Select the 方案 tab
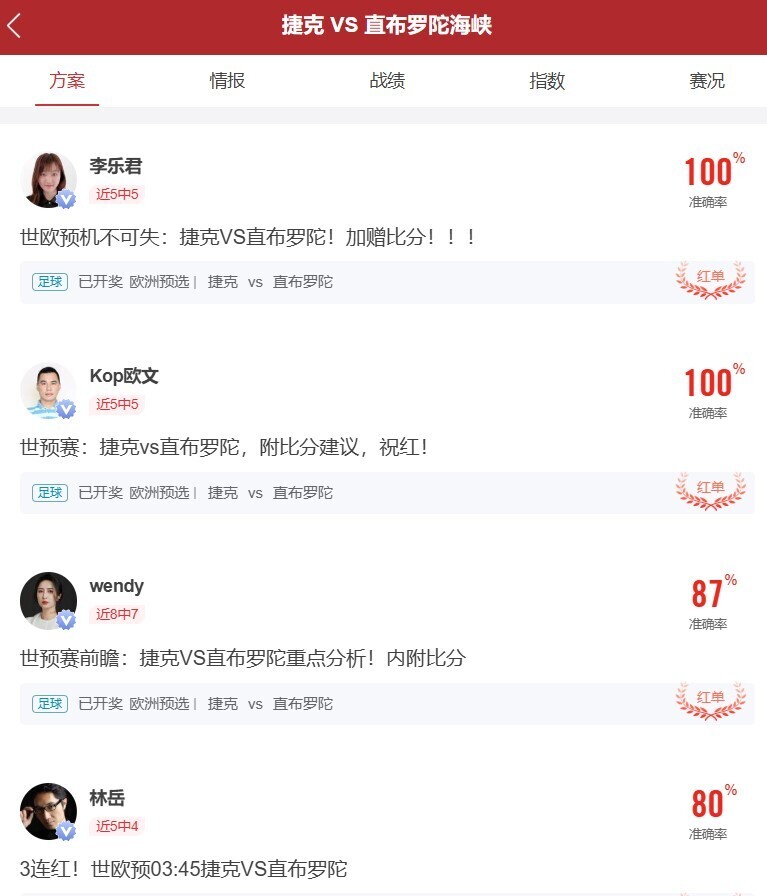 coord(68,81)
